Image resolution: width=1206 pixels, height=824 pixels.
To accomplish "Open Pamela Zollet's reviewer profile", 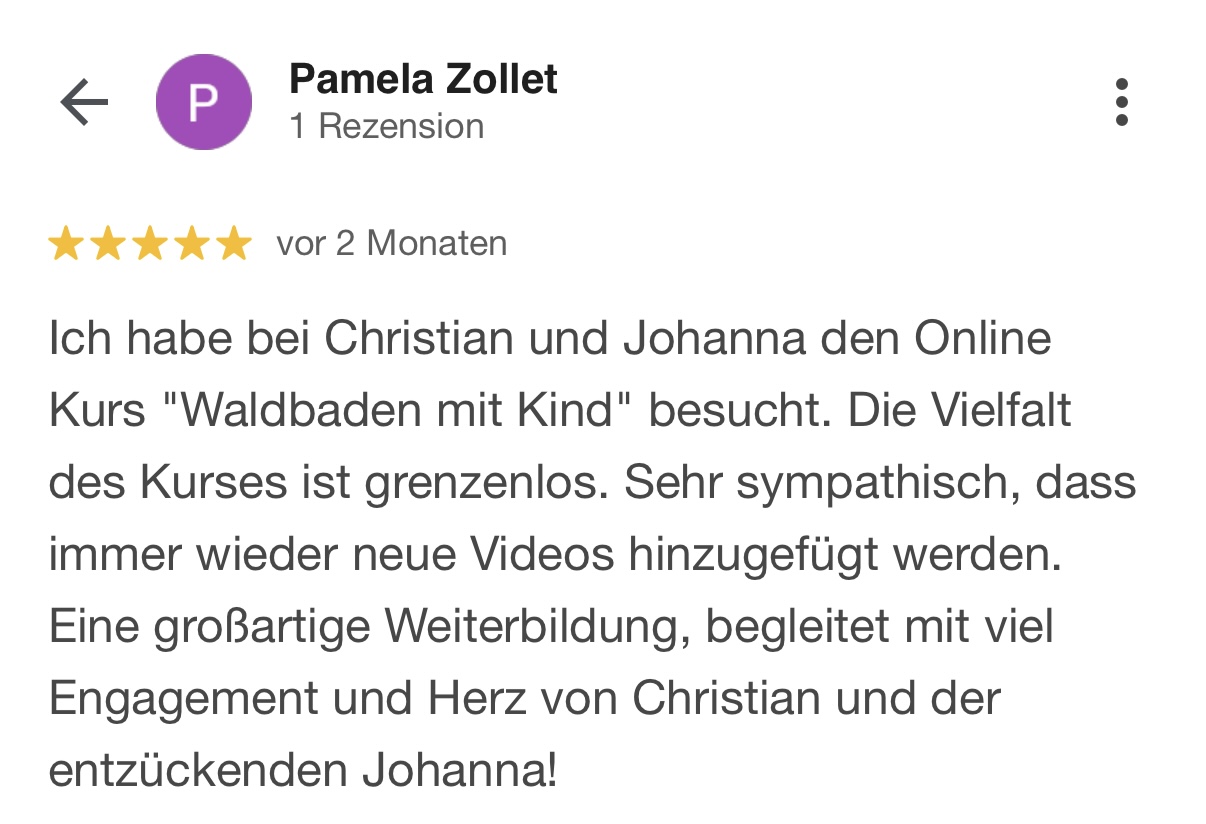I will click(x=422, y=79).
